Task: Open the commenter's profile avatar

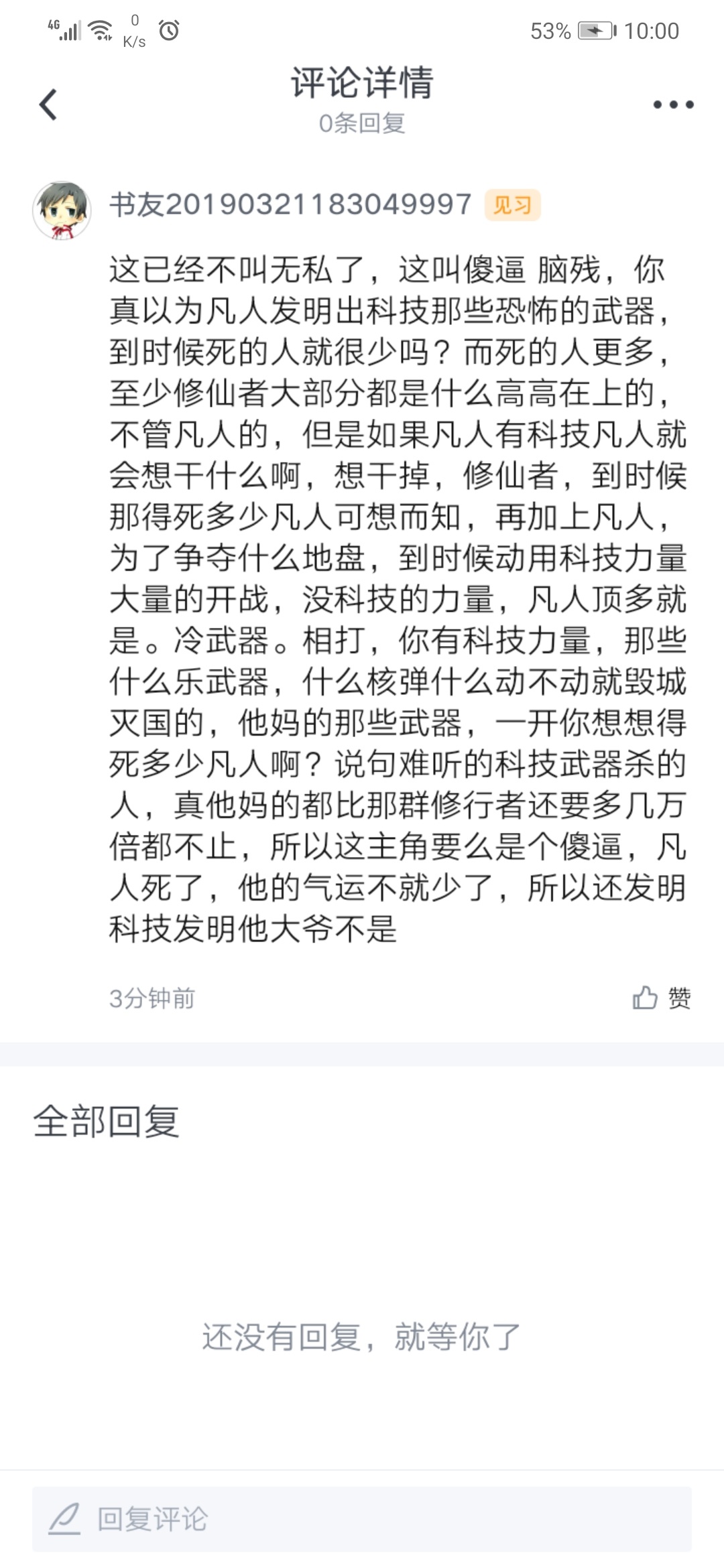Action: point(62,210)
